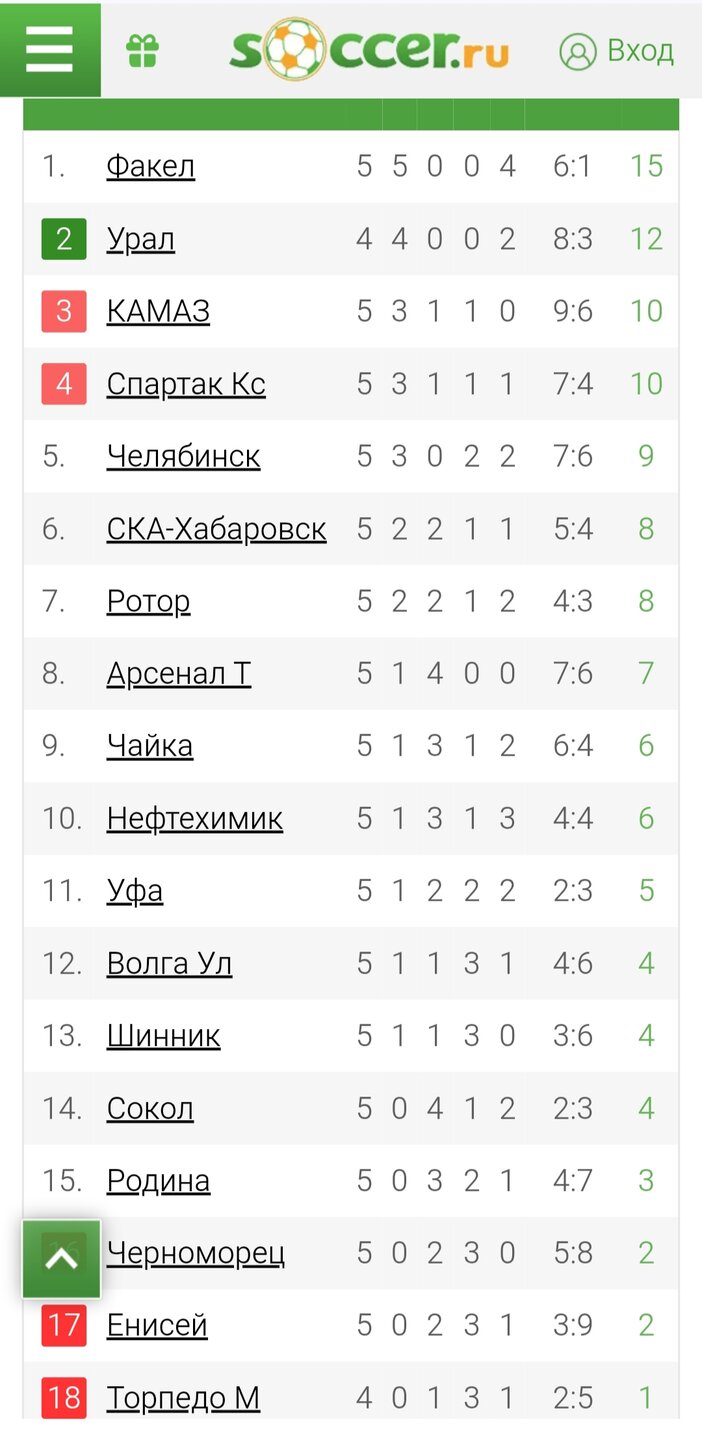Screen dimensions: 702x1440
Task: Tap the Волга Ул link
Action: [169, 963]
